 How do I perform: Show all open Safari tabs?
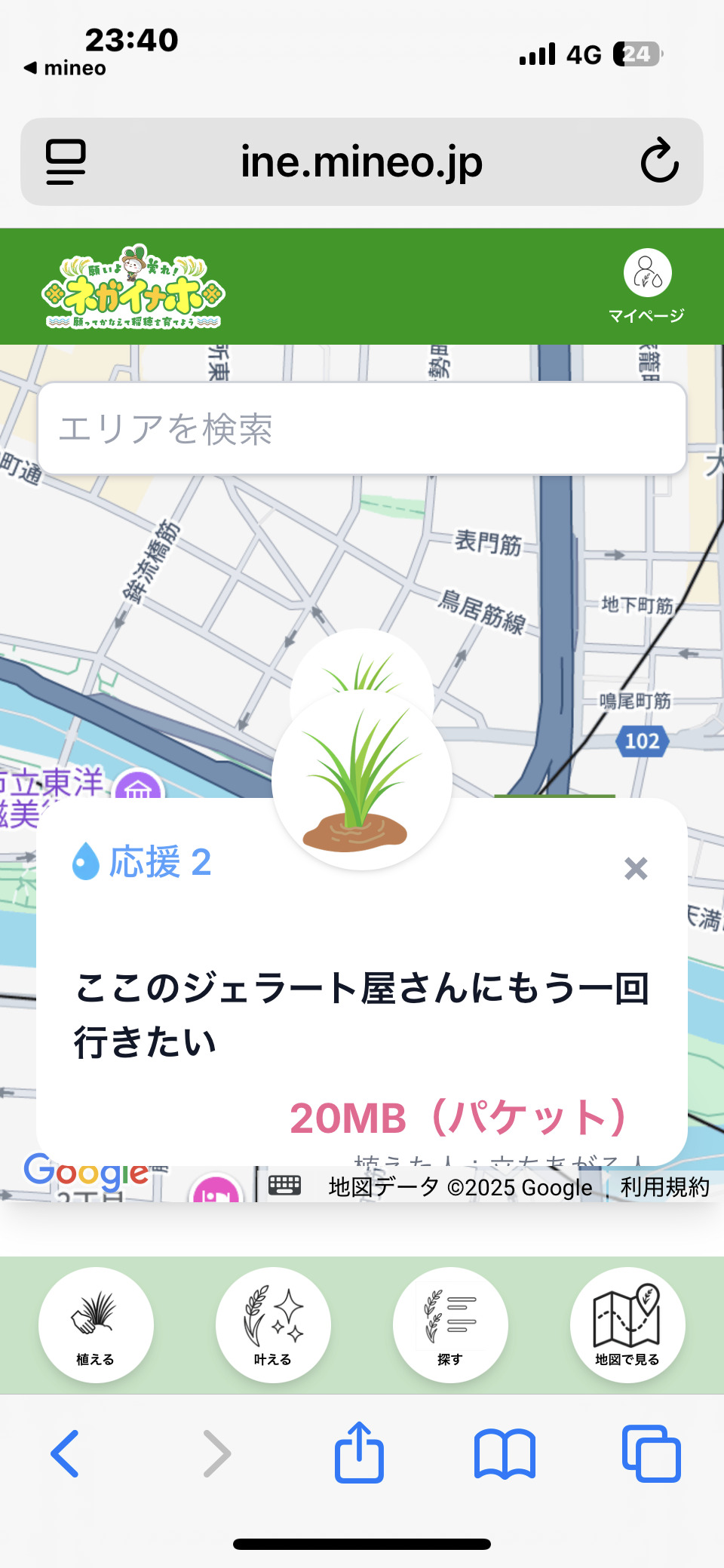tap(652, 1453)
